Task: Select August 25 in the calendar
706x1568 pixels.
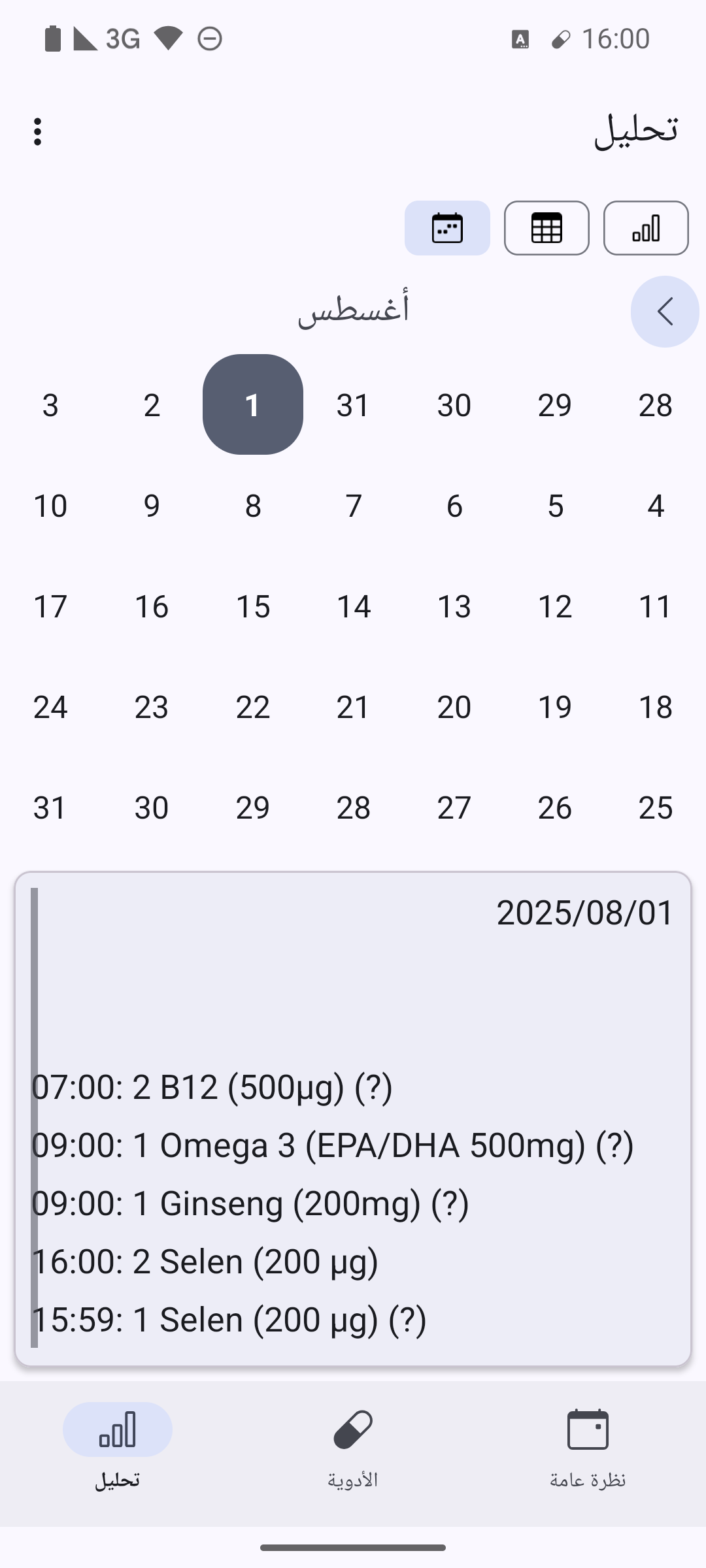Action: tap(656, 808)
